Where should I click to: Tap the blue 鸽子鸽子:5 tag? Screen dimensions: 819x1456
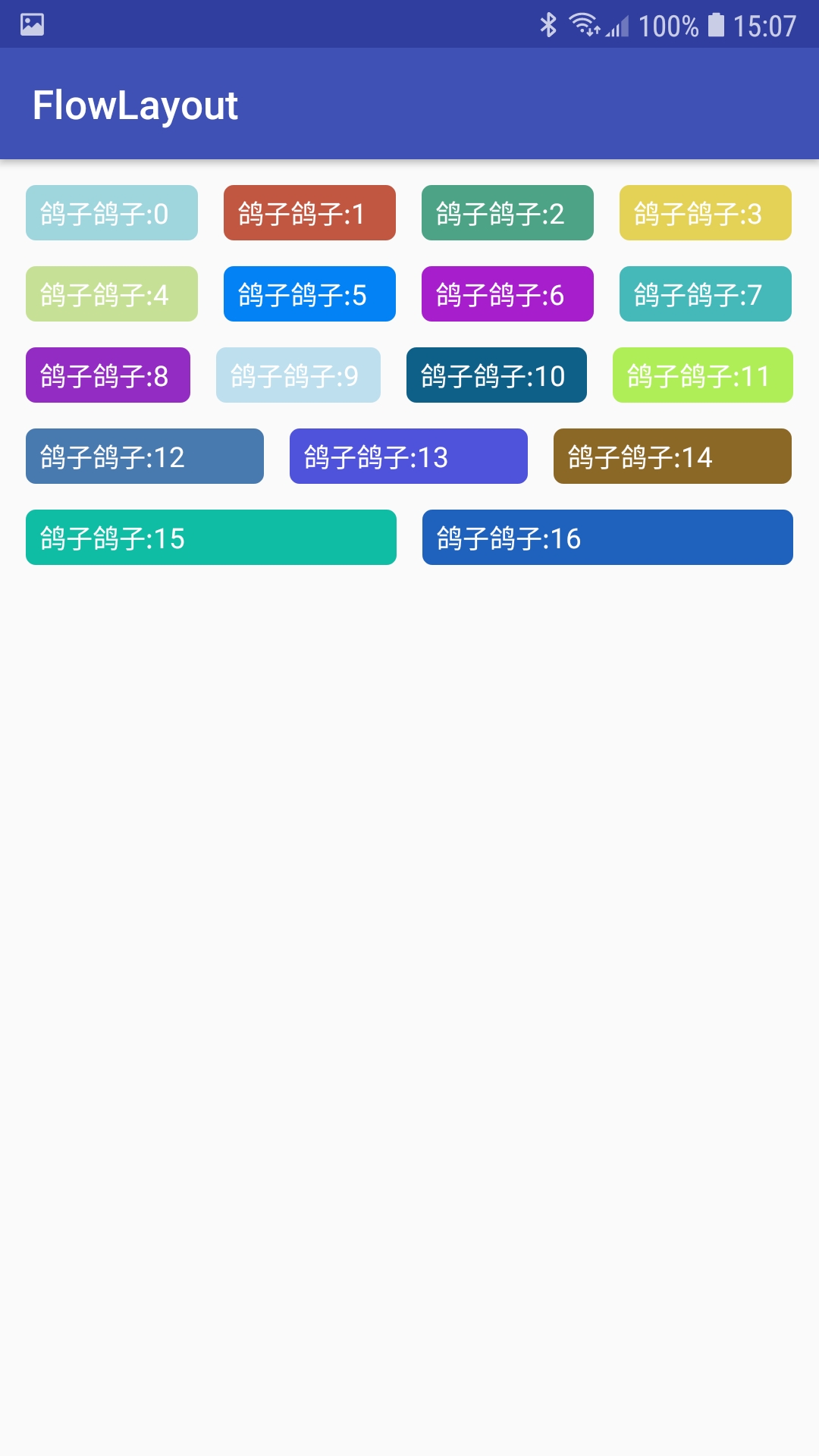[x=309, y=294]
